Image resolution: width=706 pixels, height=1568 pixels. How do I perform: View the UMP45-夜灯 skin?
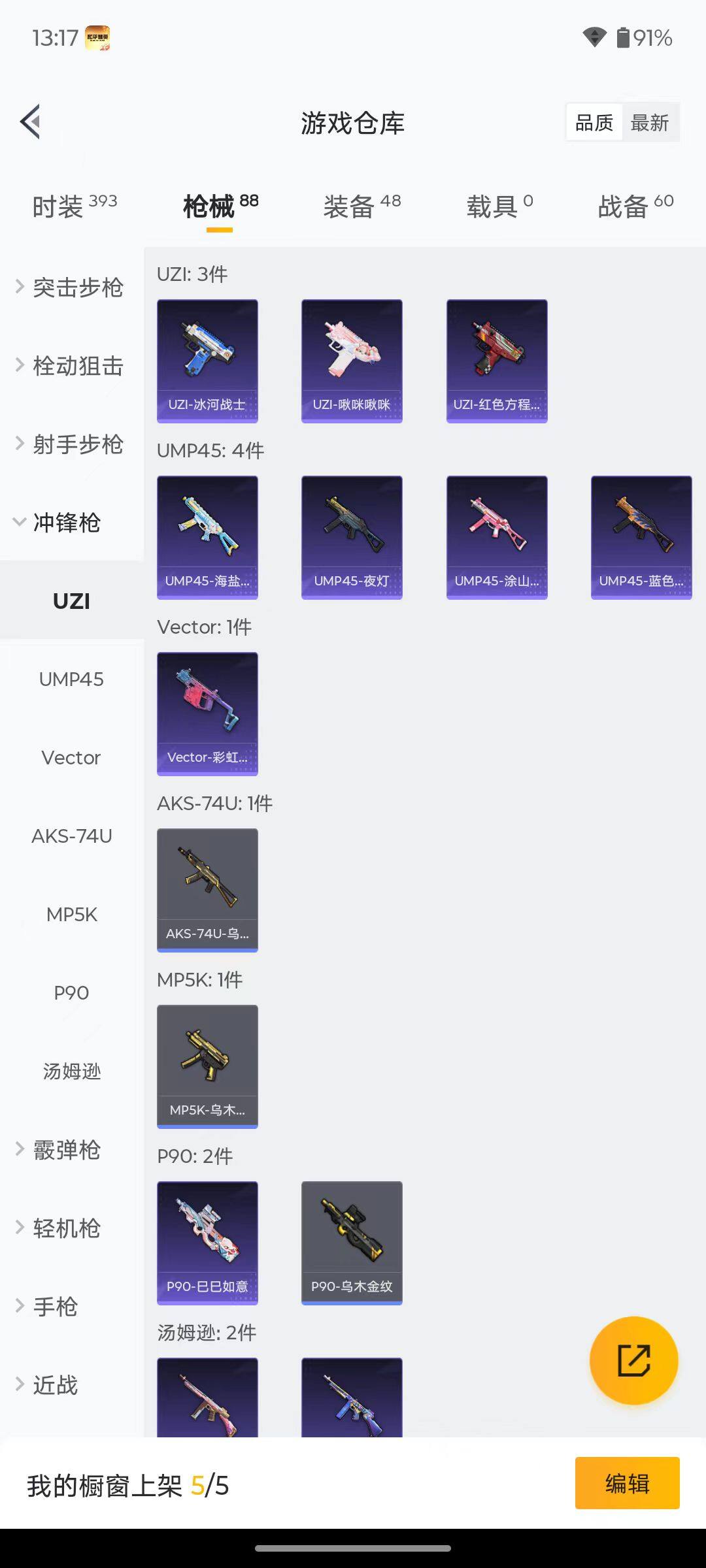[352, 537]
